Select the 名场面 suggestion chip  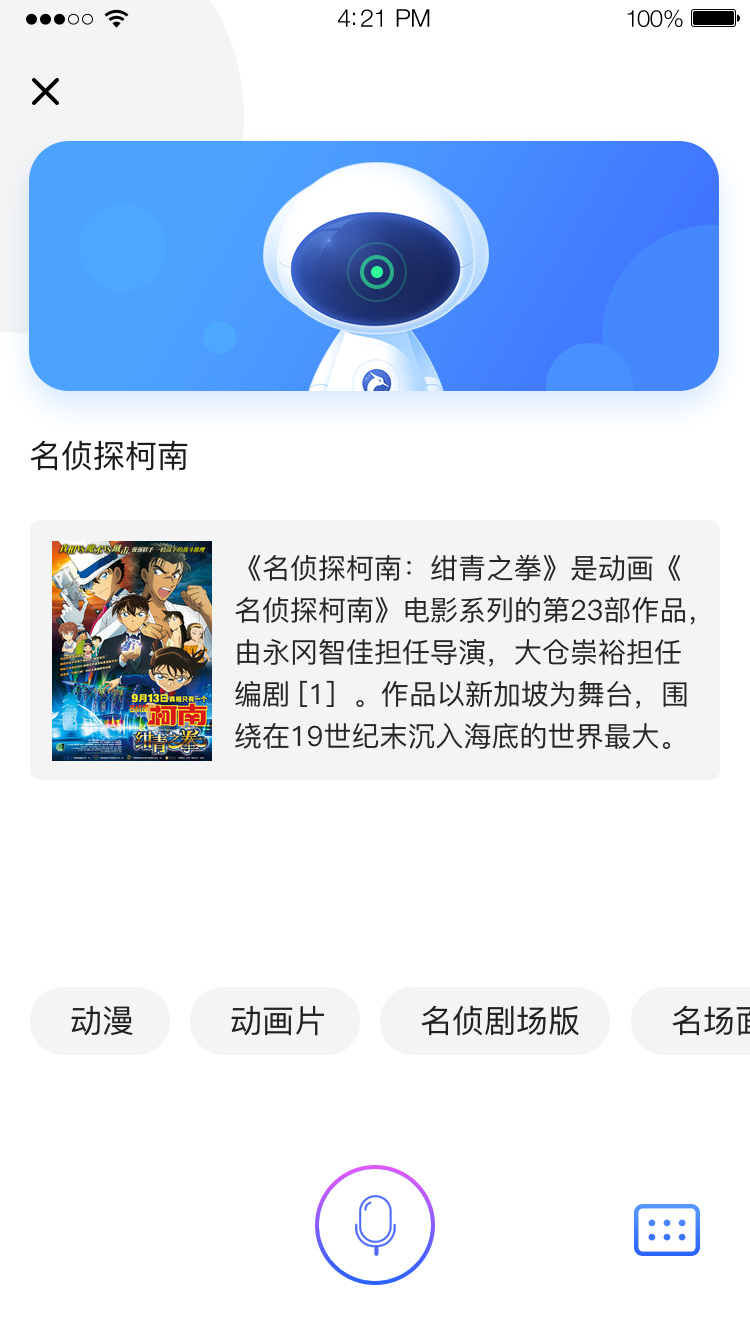coord(691,1021)
